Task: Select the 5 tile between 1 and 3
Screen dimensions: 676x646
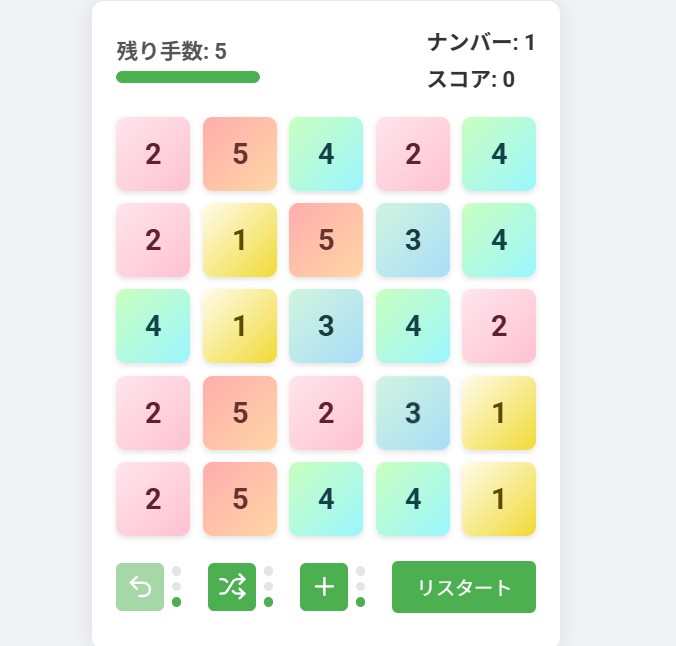Action: pyautogui.click(x=326, y=240)
